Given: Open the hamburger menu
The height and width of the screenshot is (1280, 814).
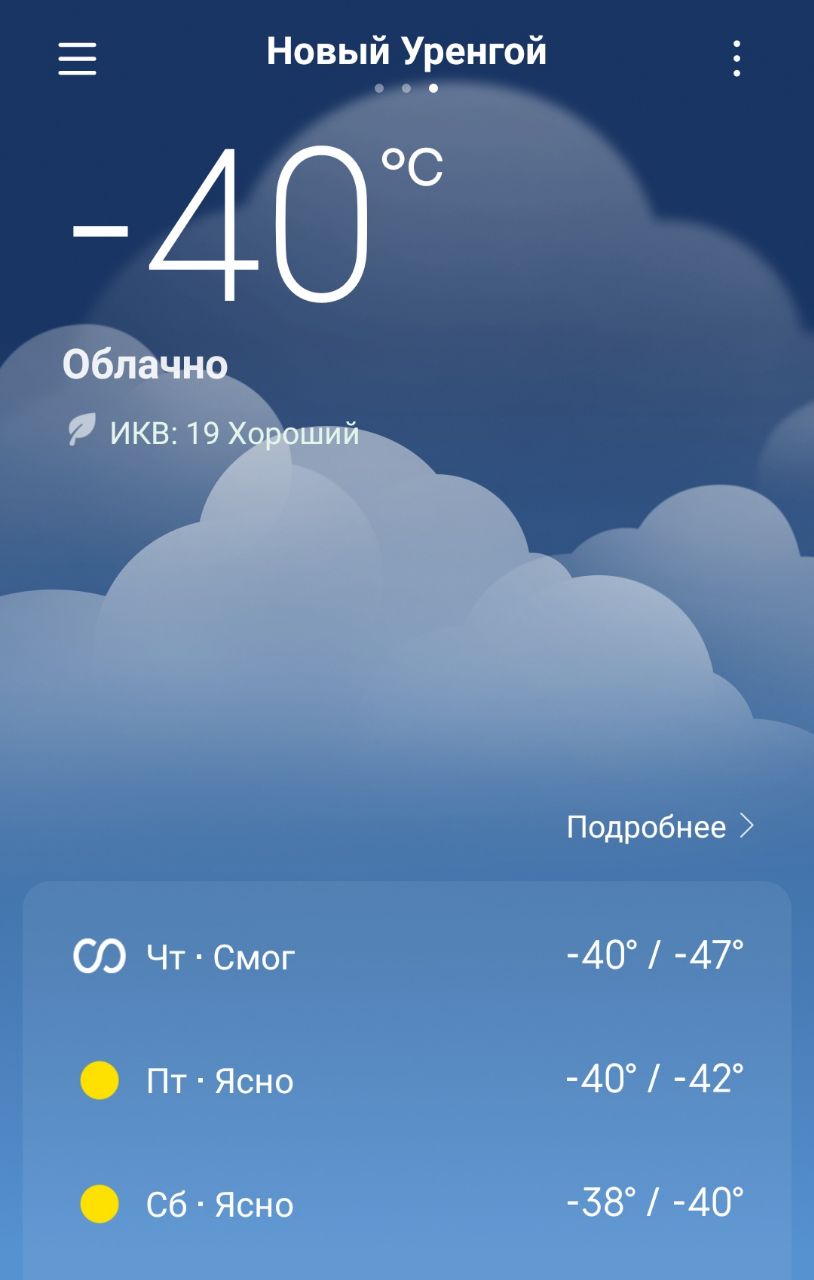Looking at the screenshot, I should click(x=77, y=58).
